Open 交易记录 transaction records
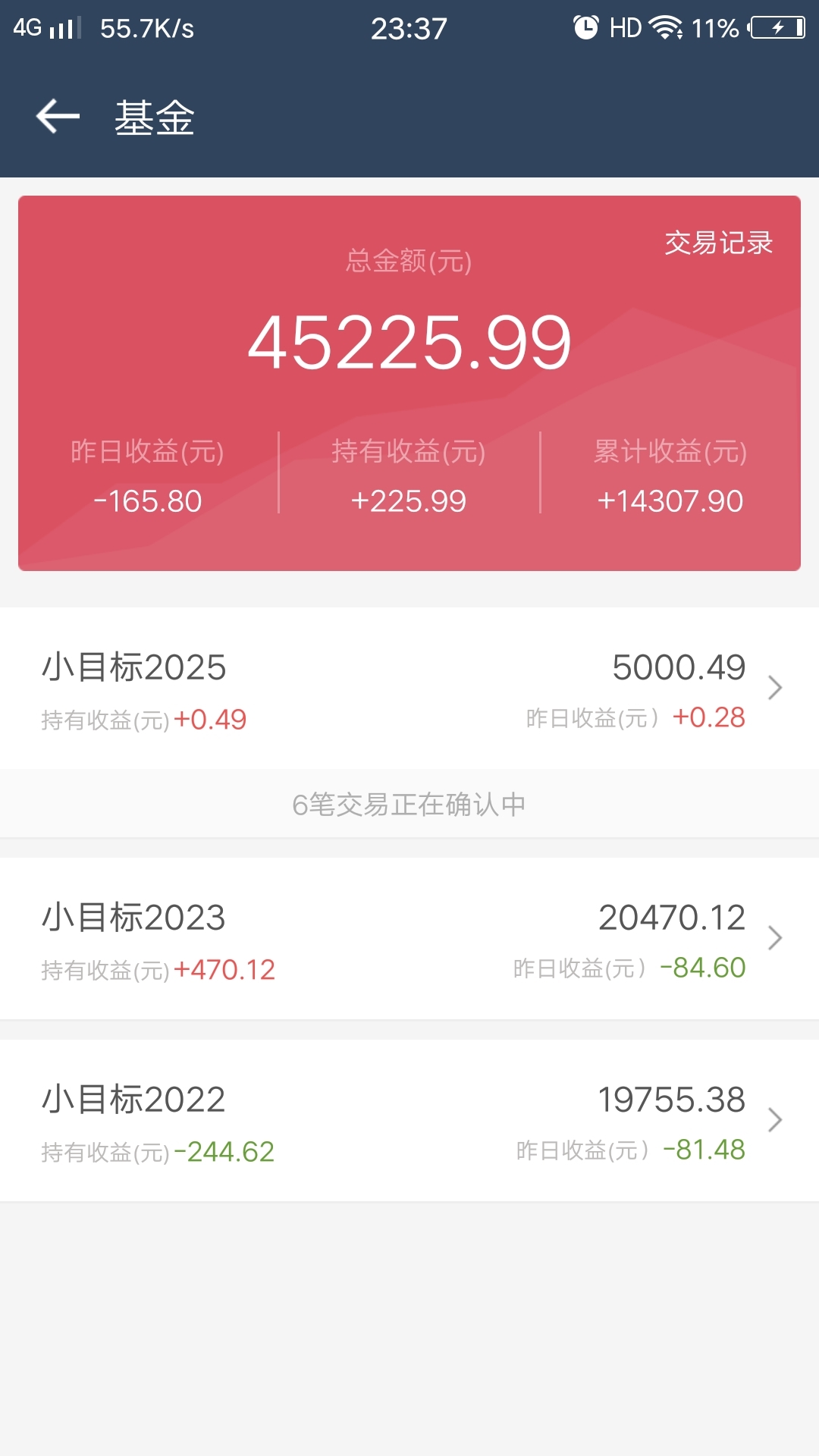The height and width of the screenshot is (1456, 819). [718, 243]
